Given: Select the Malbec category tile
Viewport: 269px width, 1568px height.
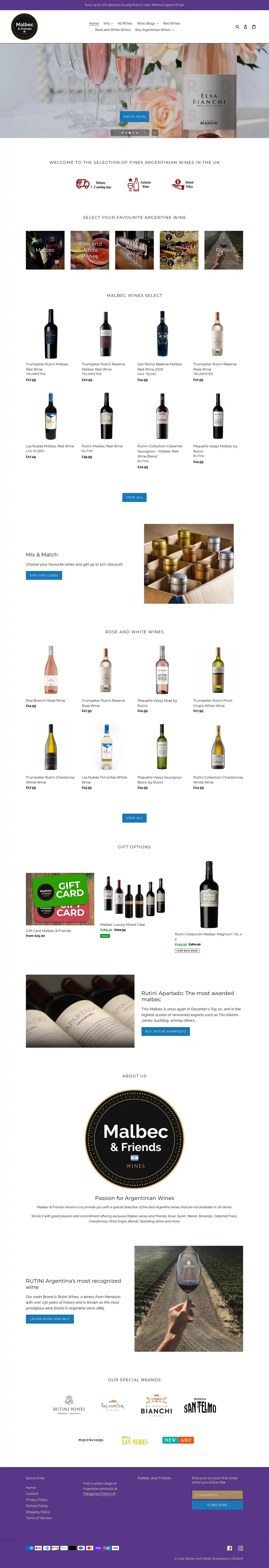Looking at the screenshot, I should tap(45, 250).
